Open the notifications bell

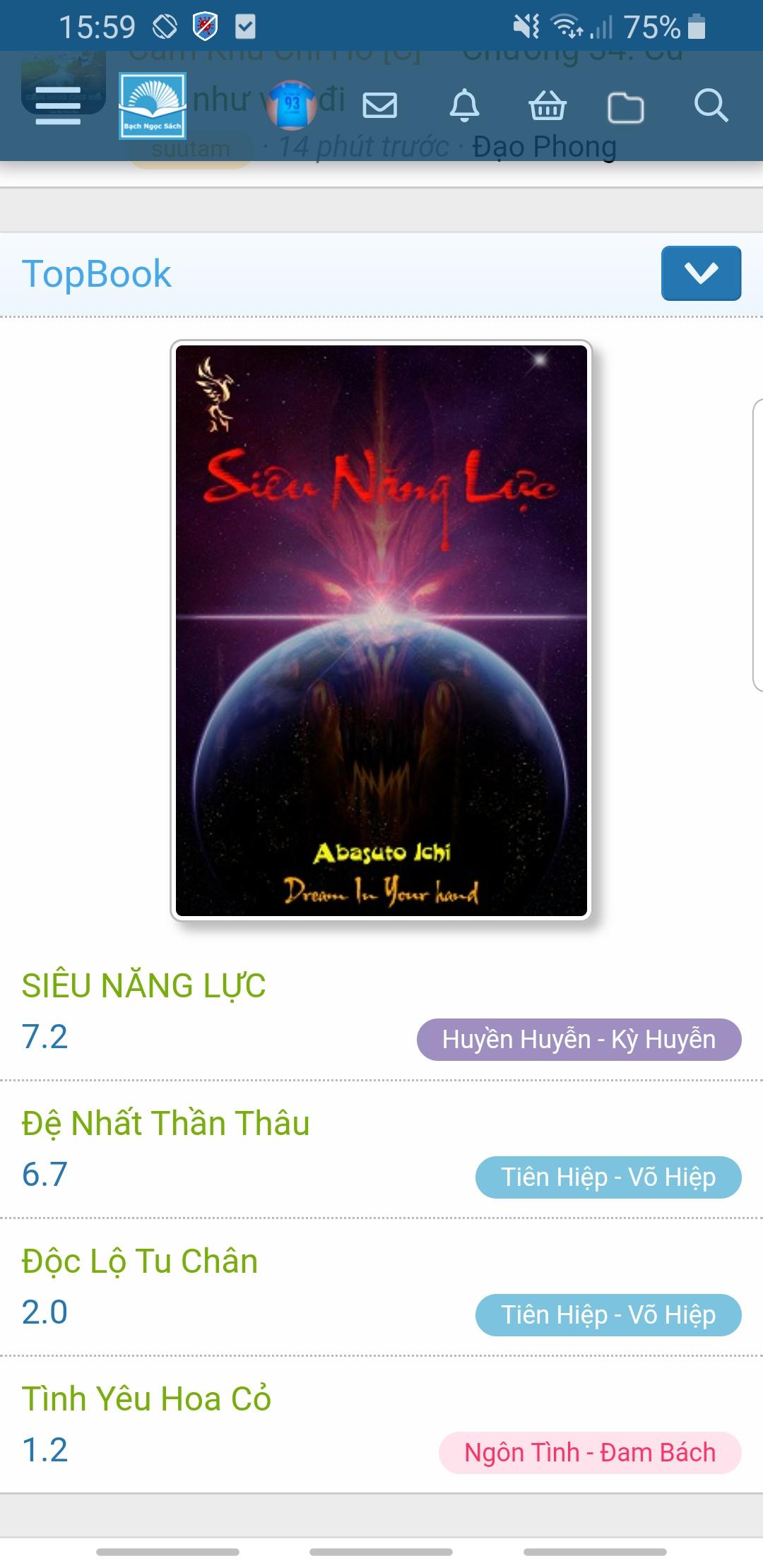pyautogui.click(x=465, y=107)
